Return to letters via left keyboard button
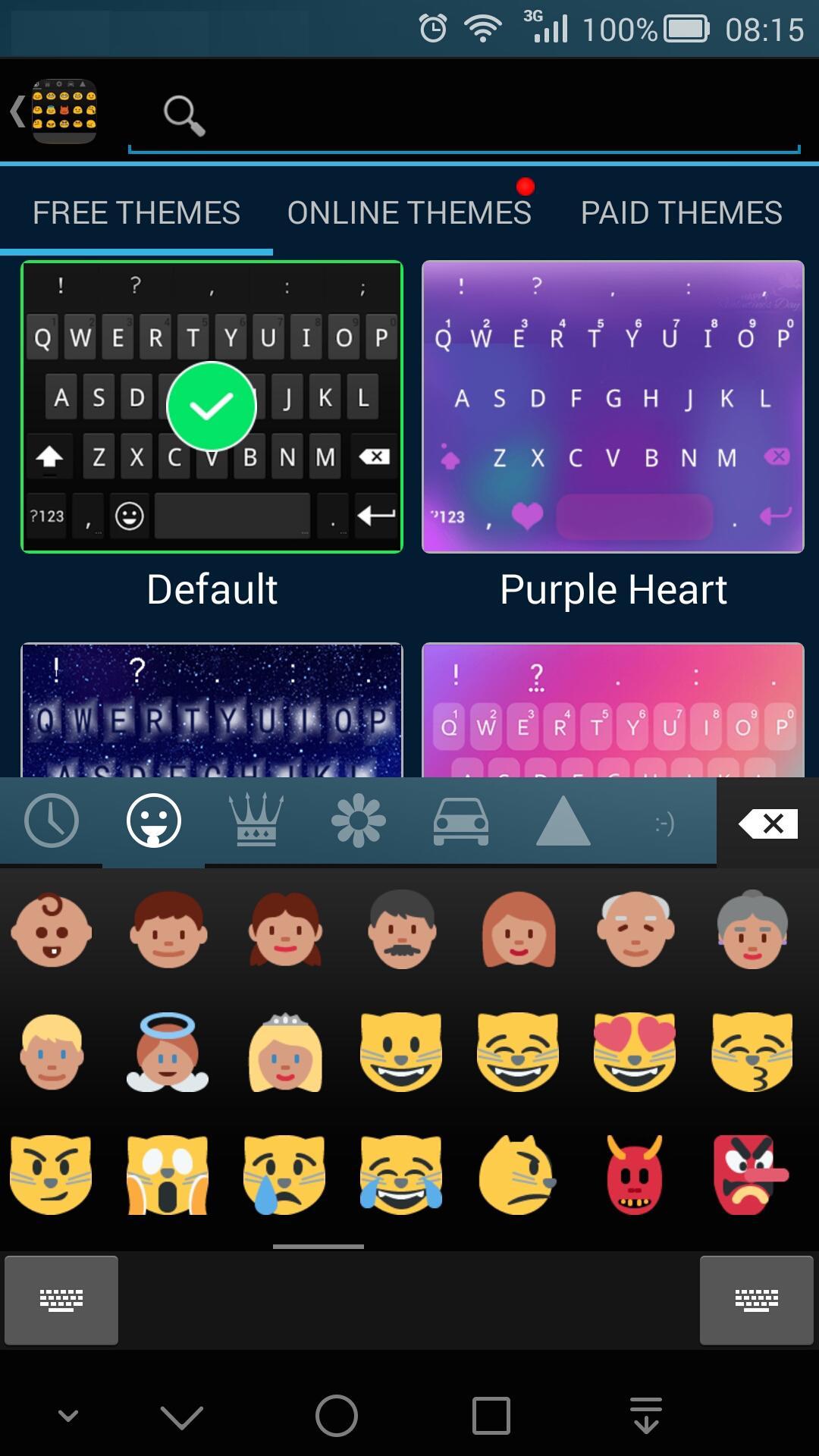Image resolution: width=819 pixels, height=1456 pixels. click(61, 1300)
